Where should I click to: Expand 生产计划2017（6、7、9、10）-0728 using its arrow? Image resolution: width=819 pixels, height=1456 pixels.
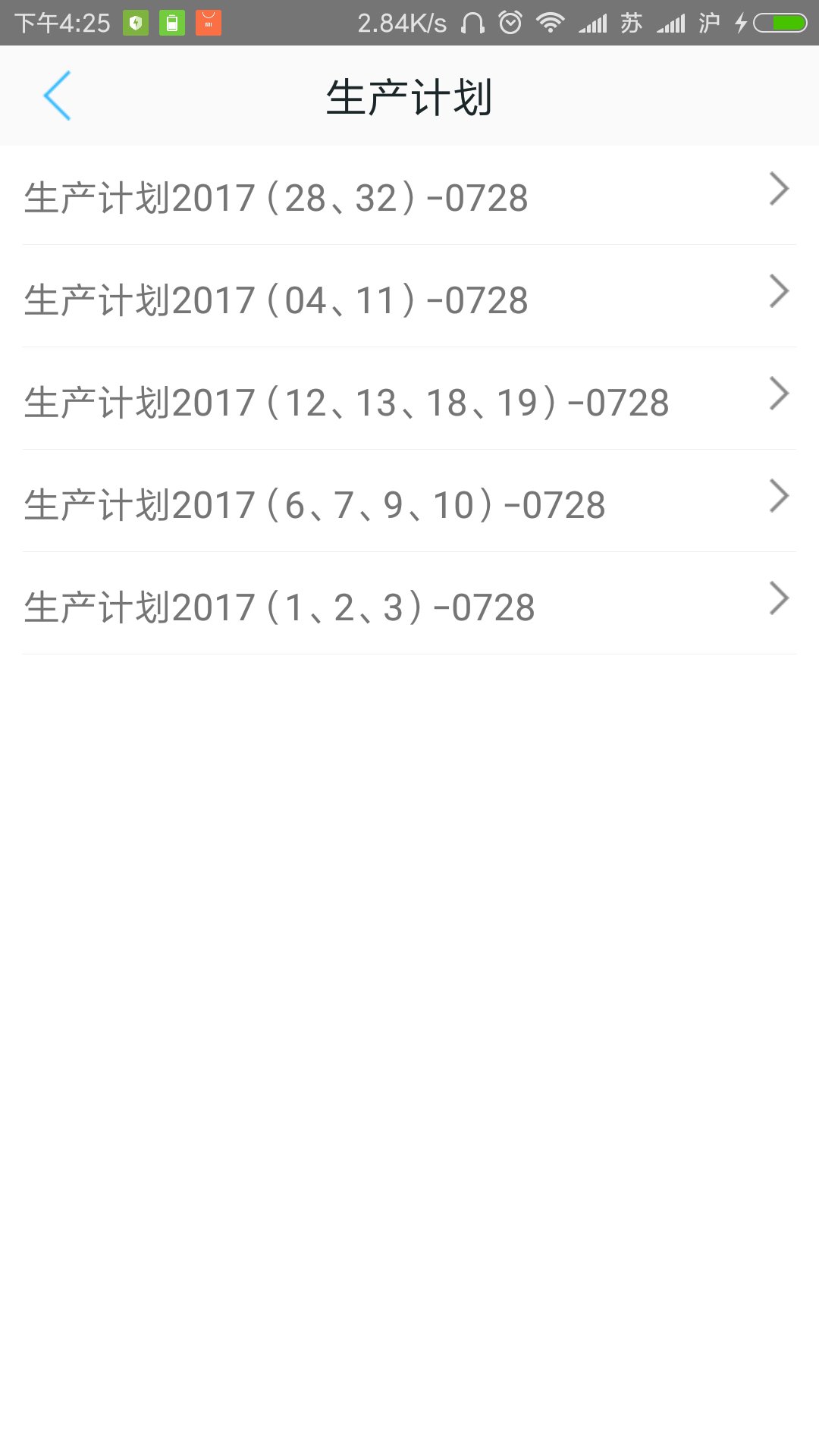point(780,497)
